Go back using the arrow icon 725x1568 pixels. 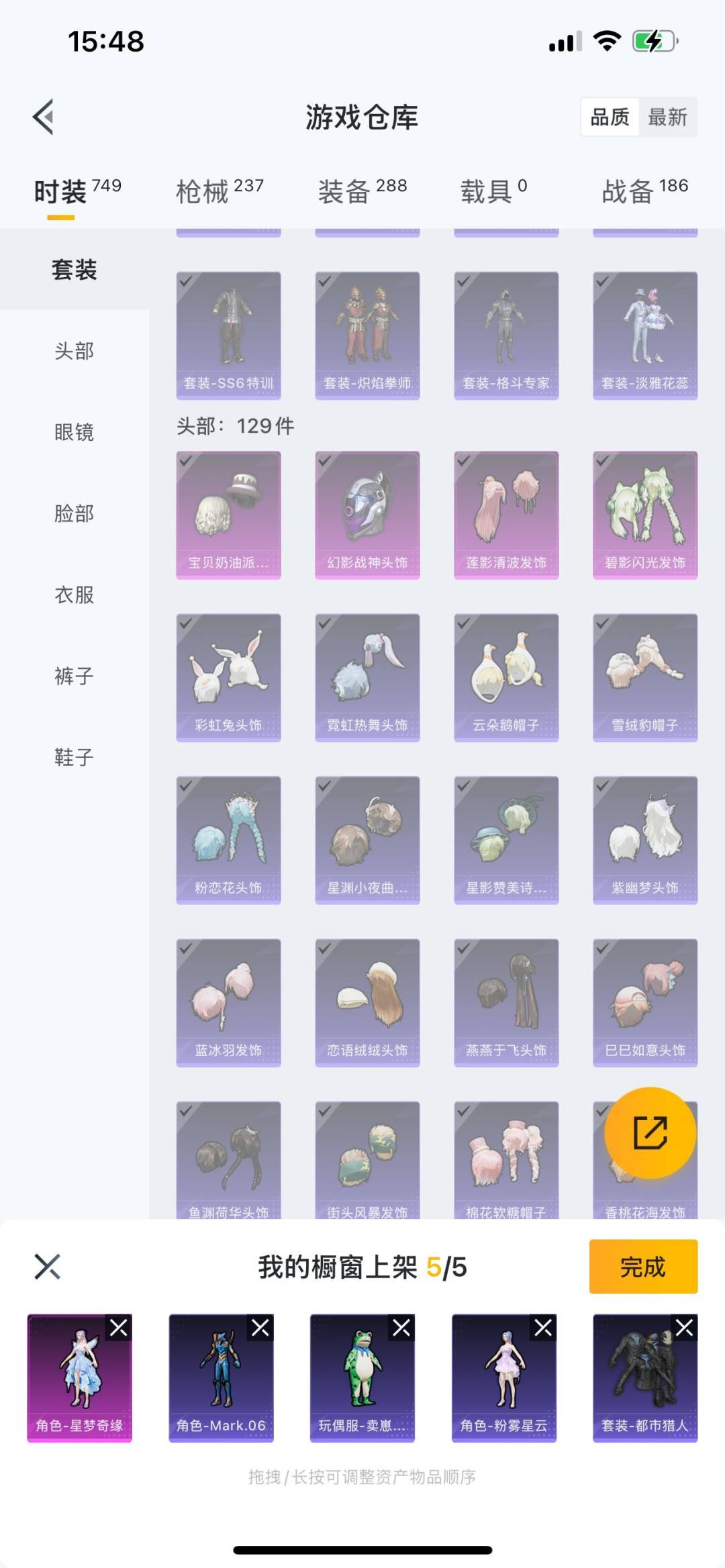(44, 117)
